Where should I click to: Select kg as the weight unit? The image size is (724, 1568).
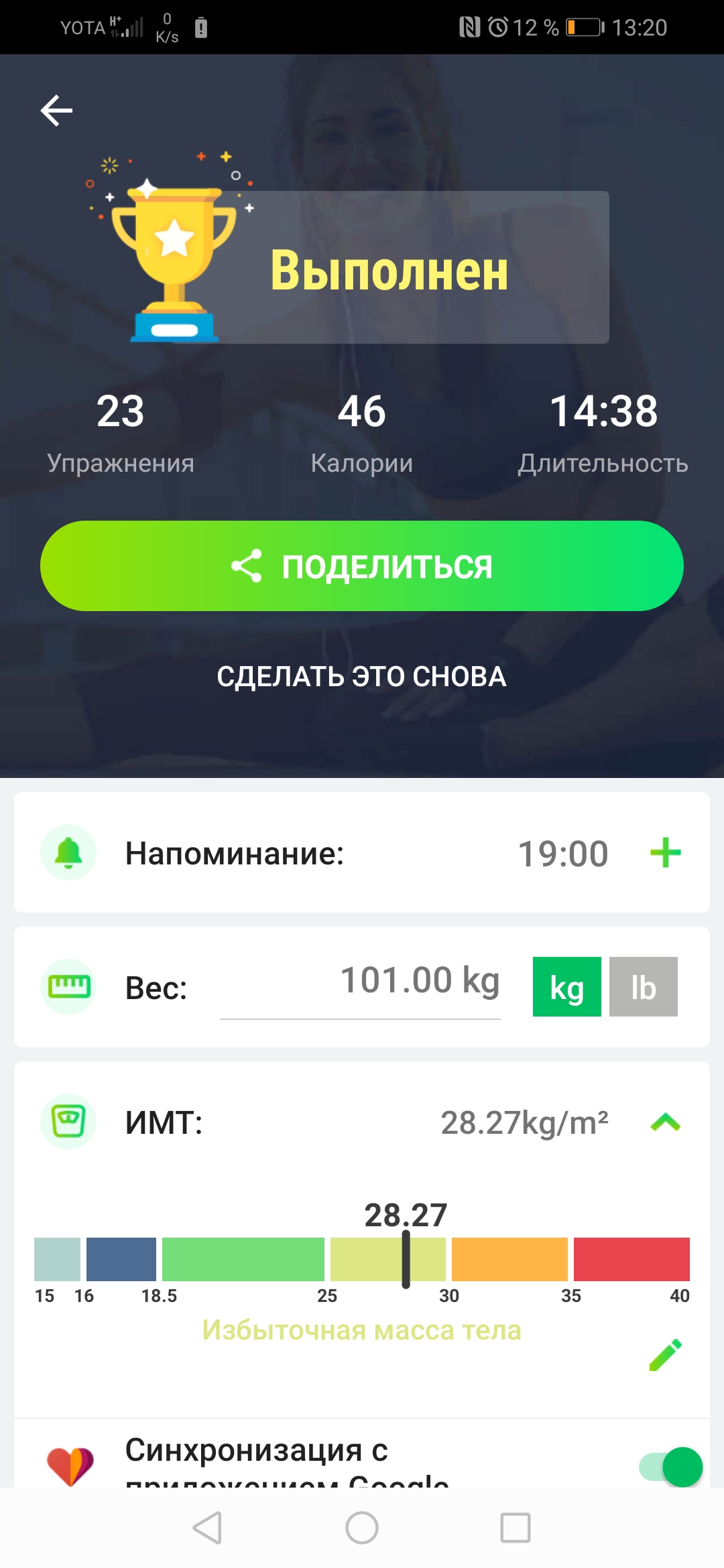(567, 987)
